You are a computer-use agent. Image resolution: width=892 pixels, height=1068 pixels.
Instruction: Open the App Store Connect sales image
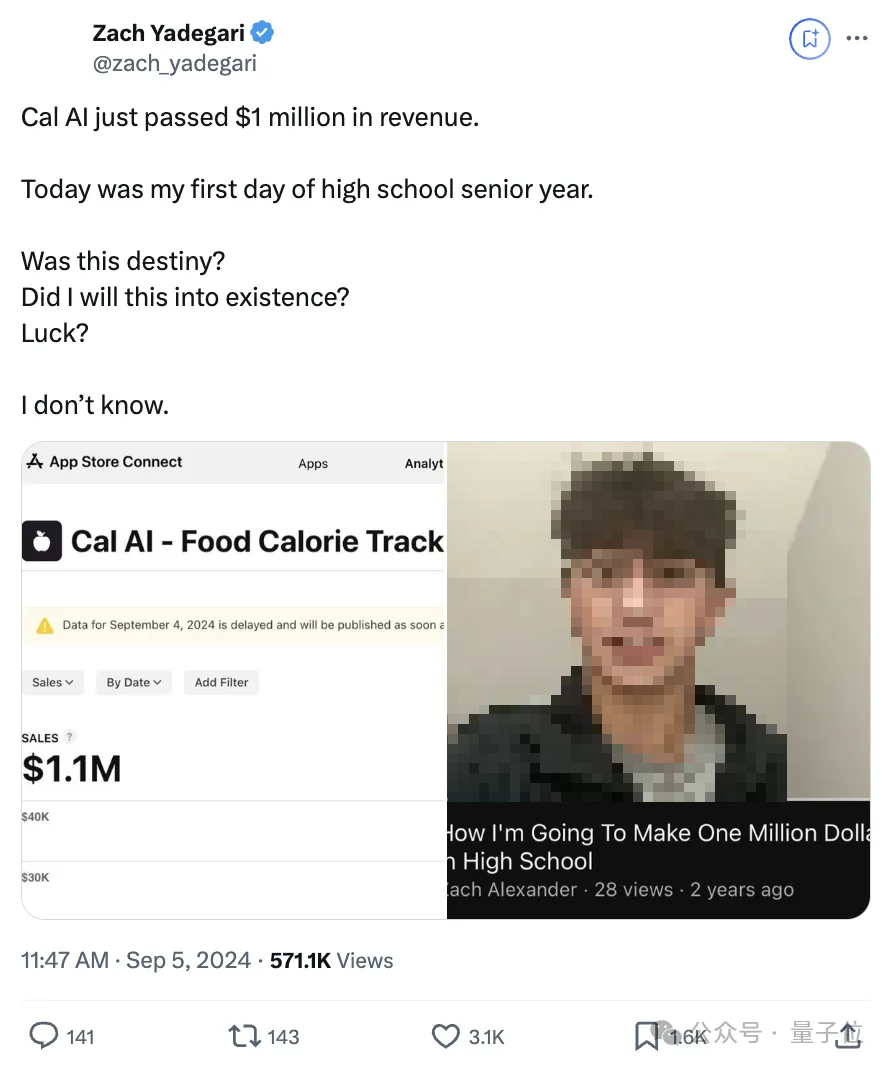pyautogui.click(x=233, y=680)
